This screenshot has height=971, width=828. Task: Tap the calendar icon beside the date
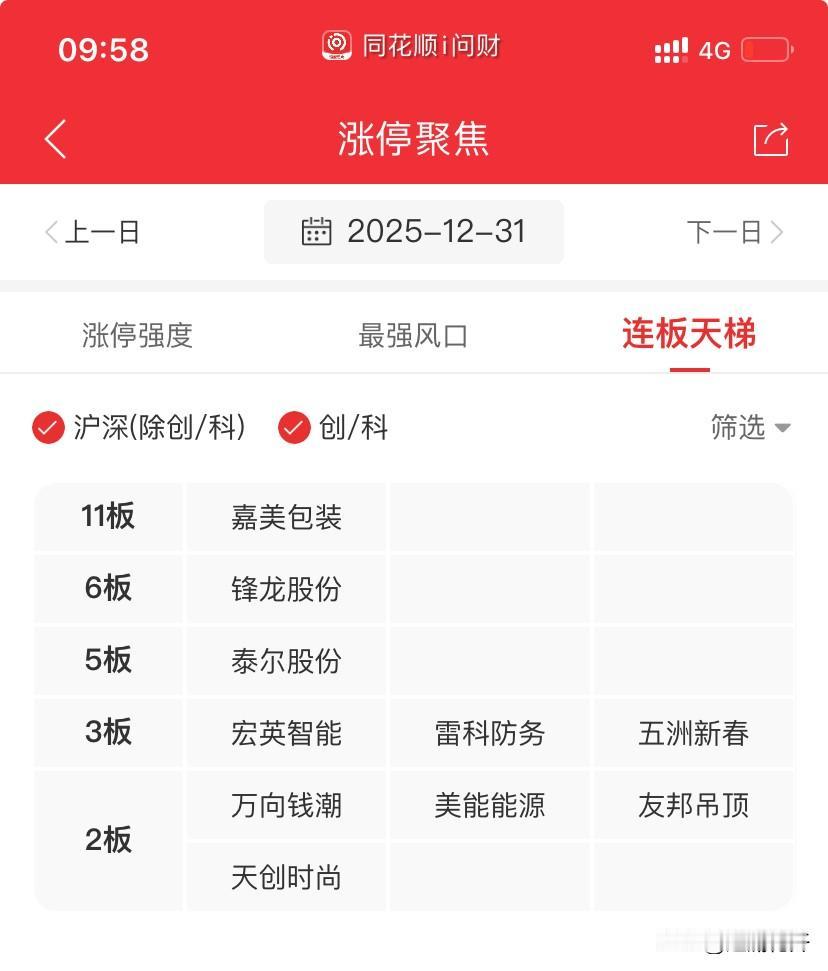coord(317,232)
